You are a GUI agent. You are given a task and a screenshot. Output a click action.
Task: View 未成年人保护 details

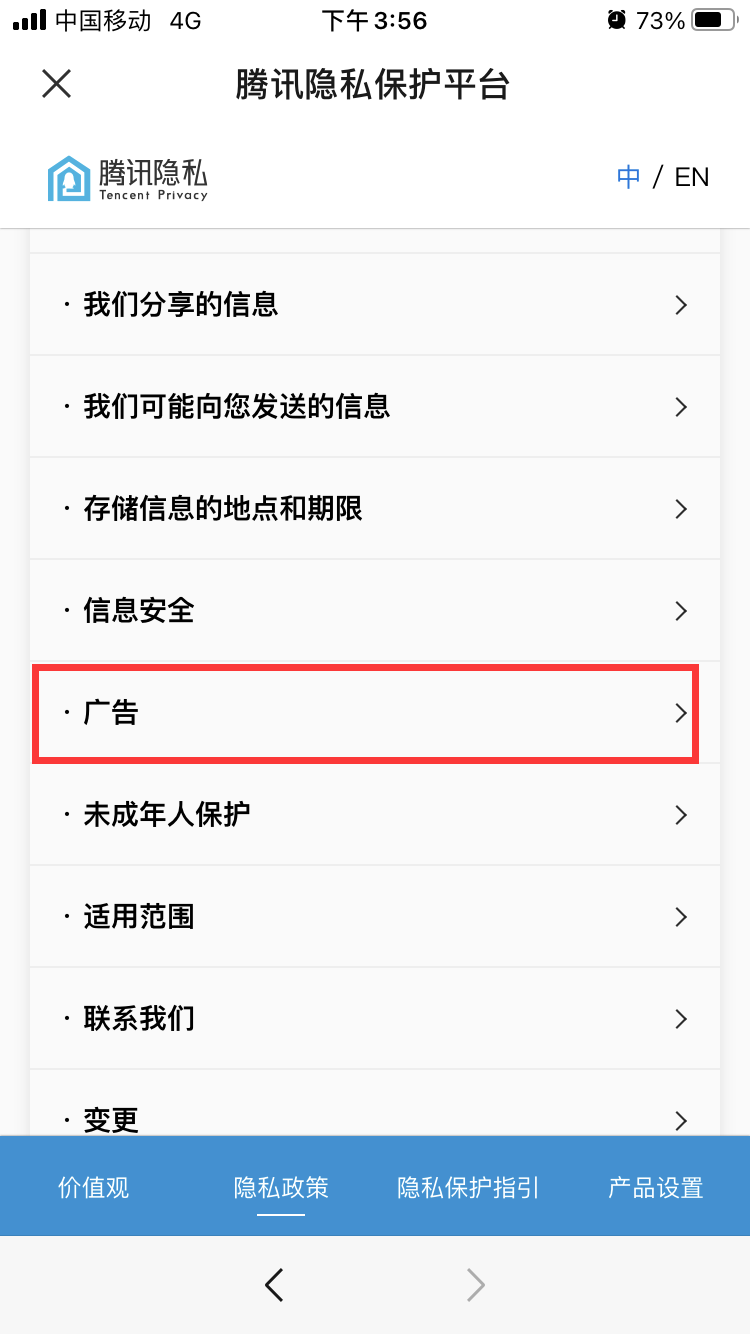tap(375, 815)
